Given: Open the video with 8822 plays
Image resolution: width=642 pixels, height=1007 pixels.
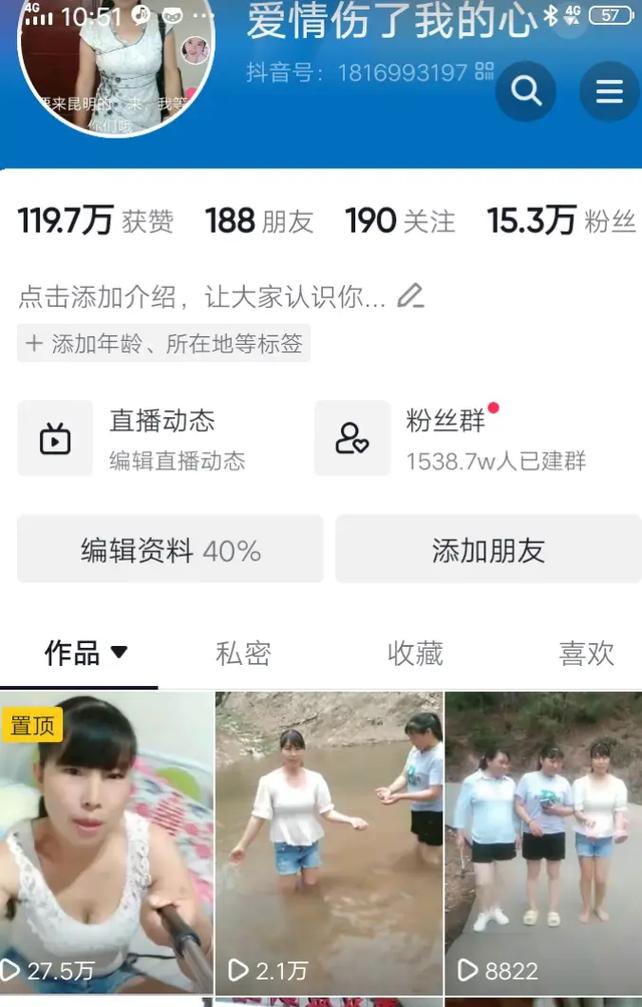Looking at the screenshot, I should click(543, 842).
